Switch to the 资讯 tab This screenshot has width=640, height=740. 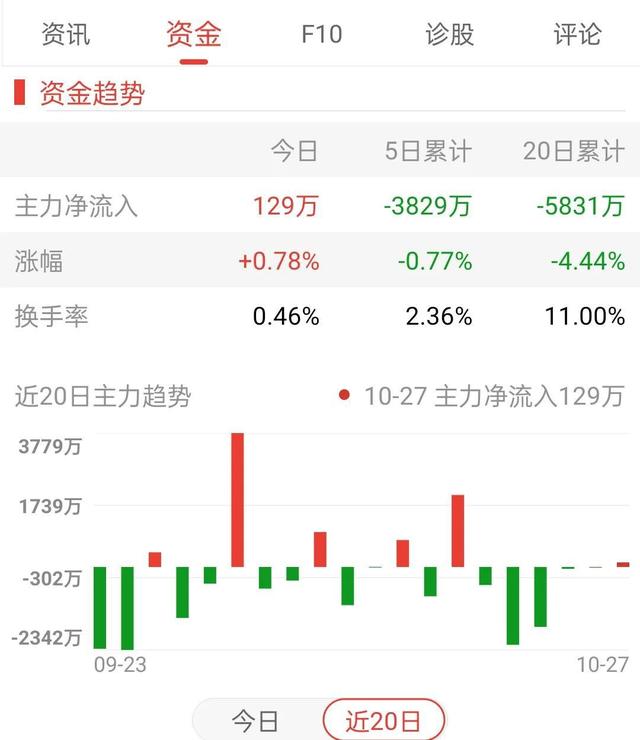pyautogui.click(x=66, y=34)
